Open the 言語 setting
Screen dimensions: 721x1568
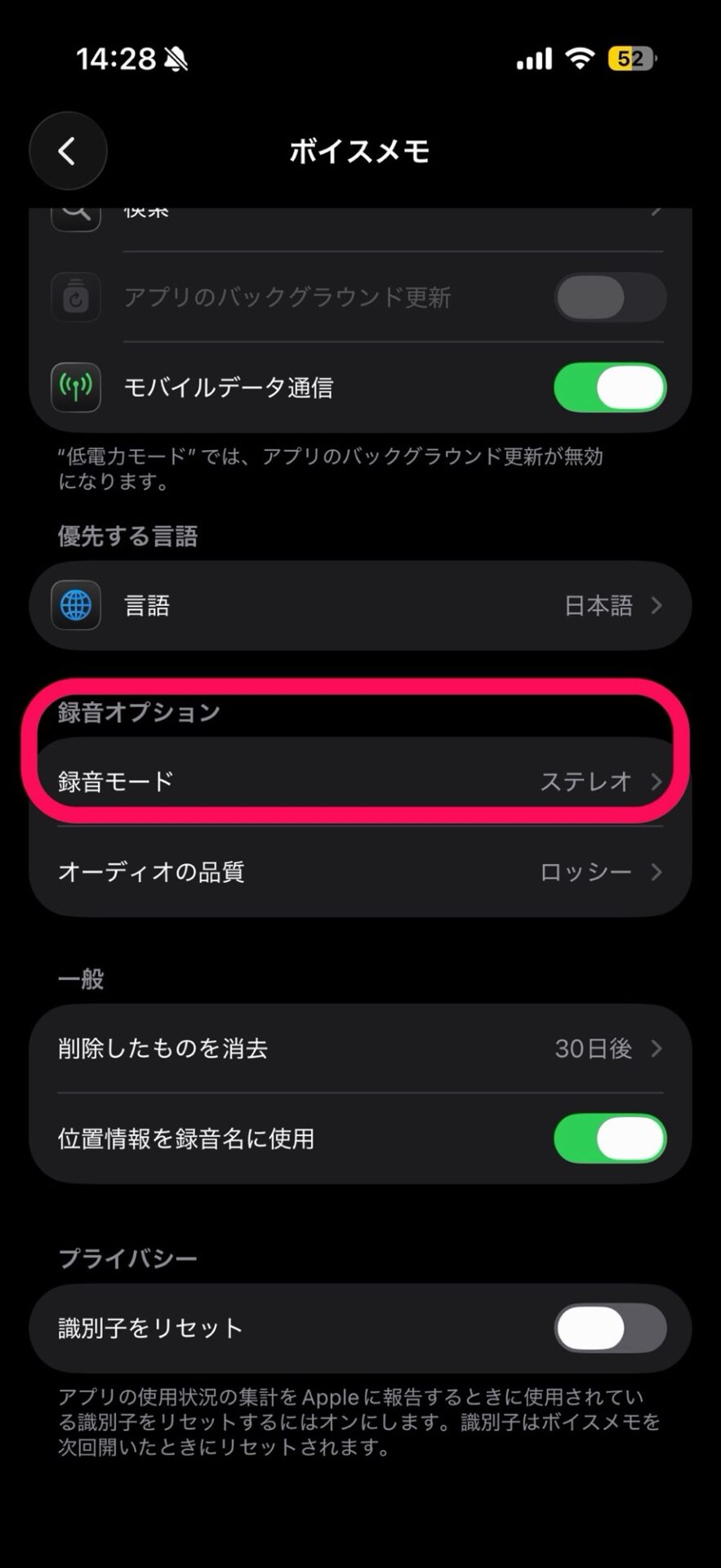click(x=360, y=606)
